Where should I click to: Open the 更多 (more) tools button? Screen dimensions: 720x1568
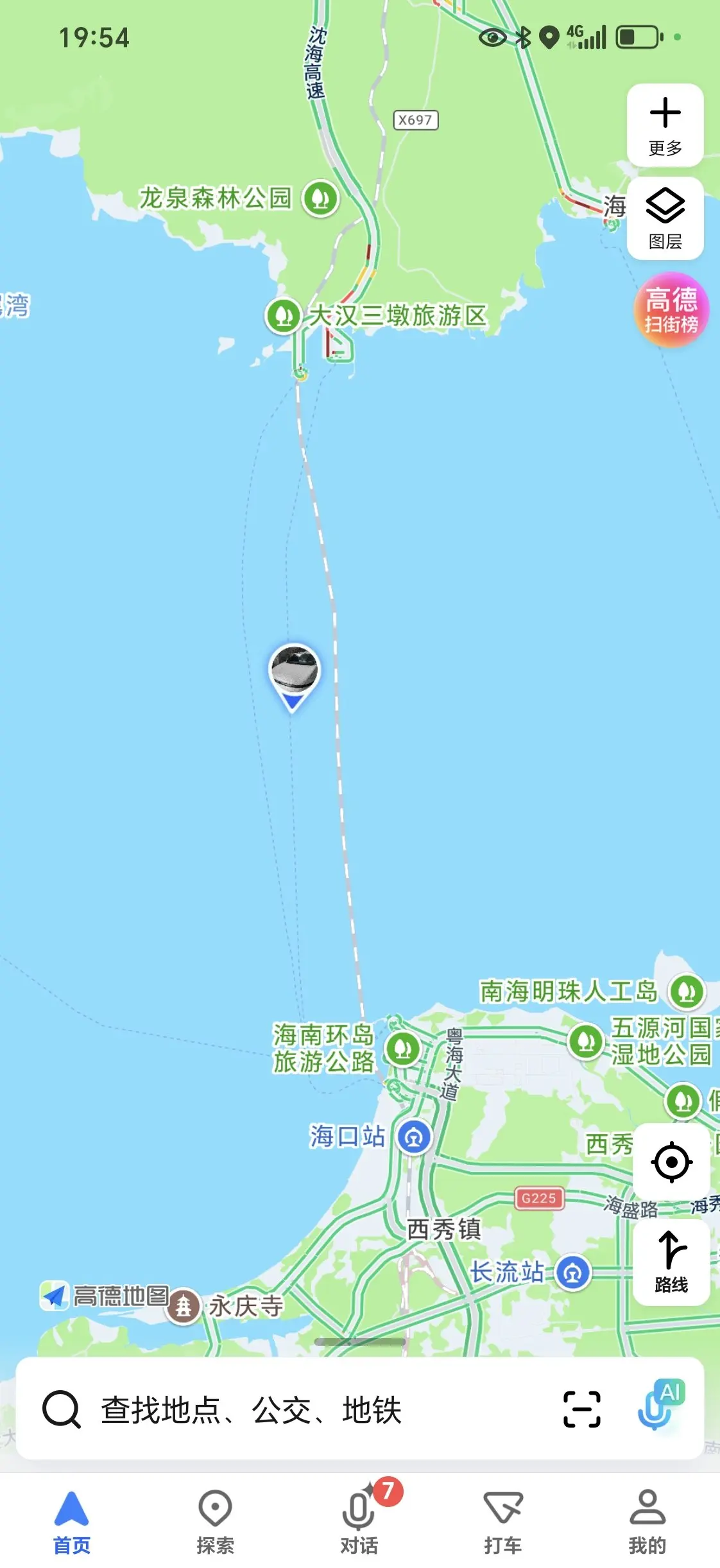665,125
